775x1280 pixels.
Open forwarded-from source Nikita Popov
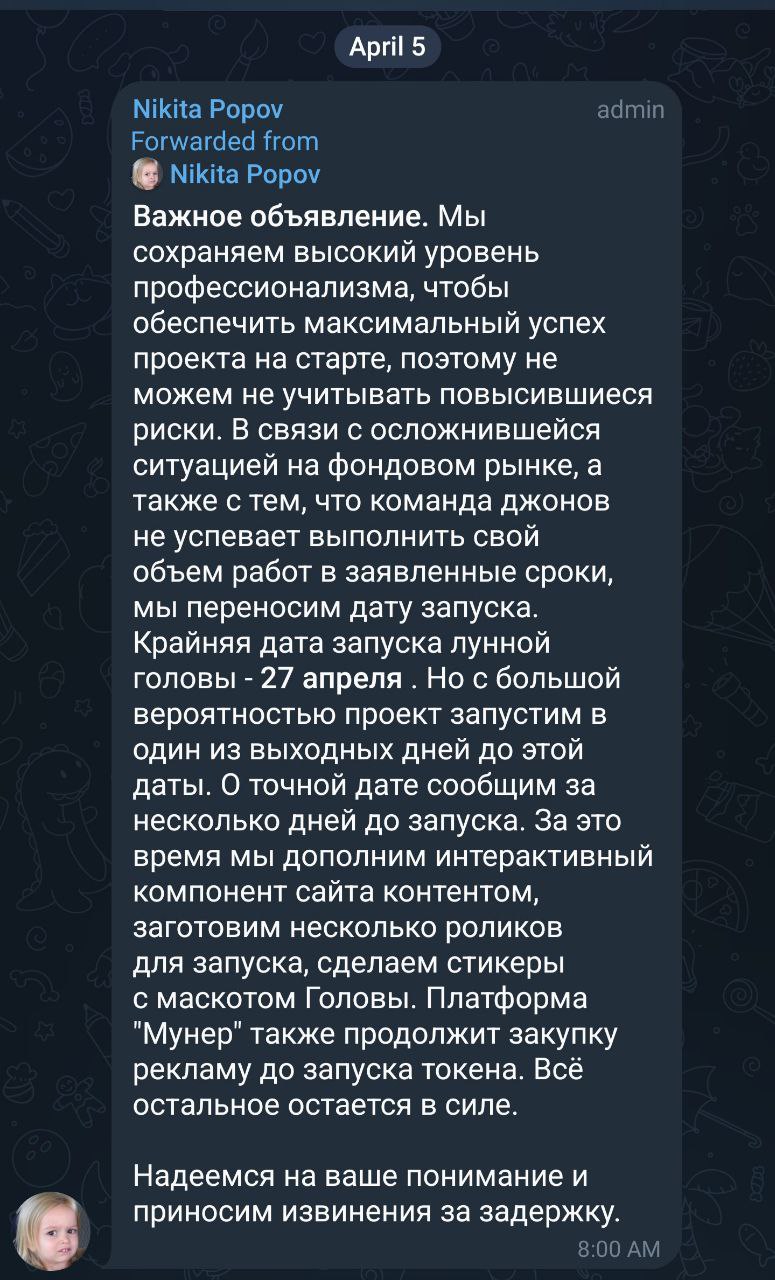(245, 175)
